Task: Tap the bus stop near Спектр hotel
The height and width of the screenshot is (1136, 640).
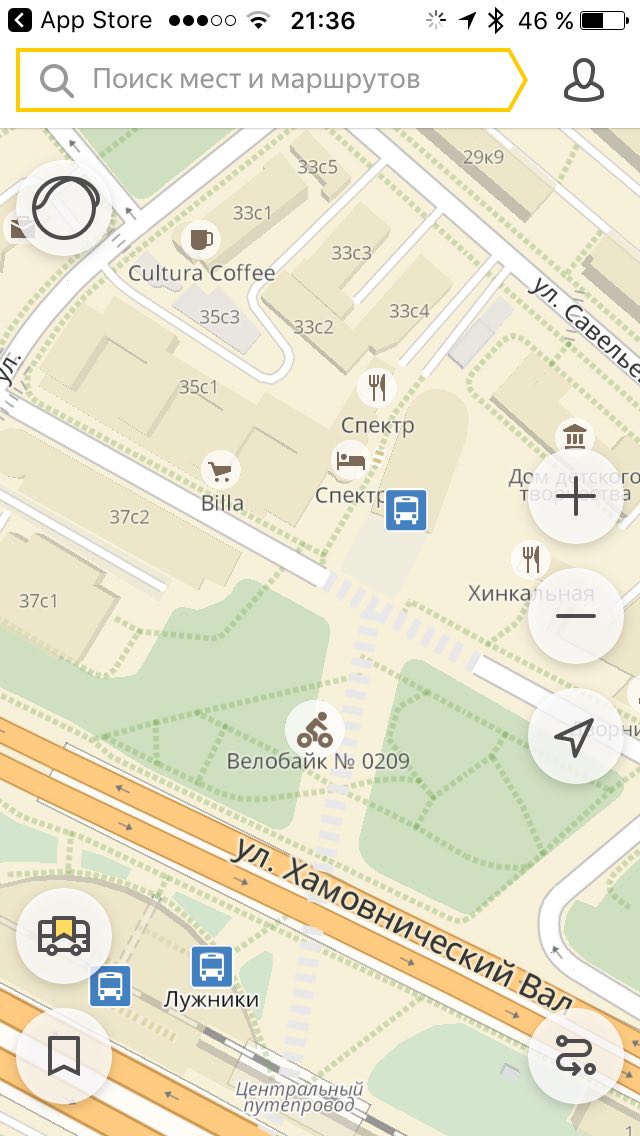Action: pos(406,510)
